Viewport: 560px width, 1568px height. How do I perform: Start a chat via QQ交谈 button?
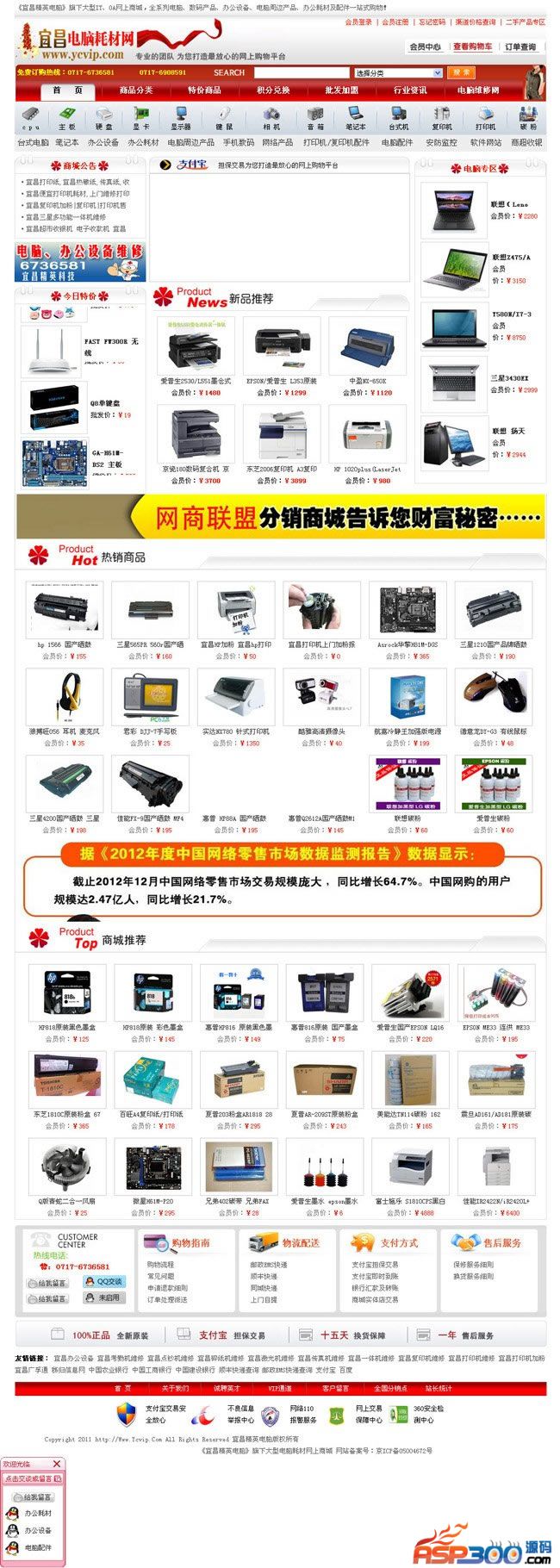[104, 1281]
